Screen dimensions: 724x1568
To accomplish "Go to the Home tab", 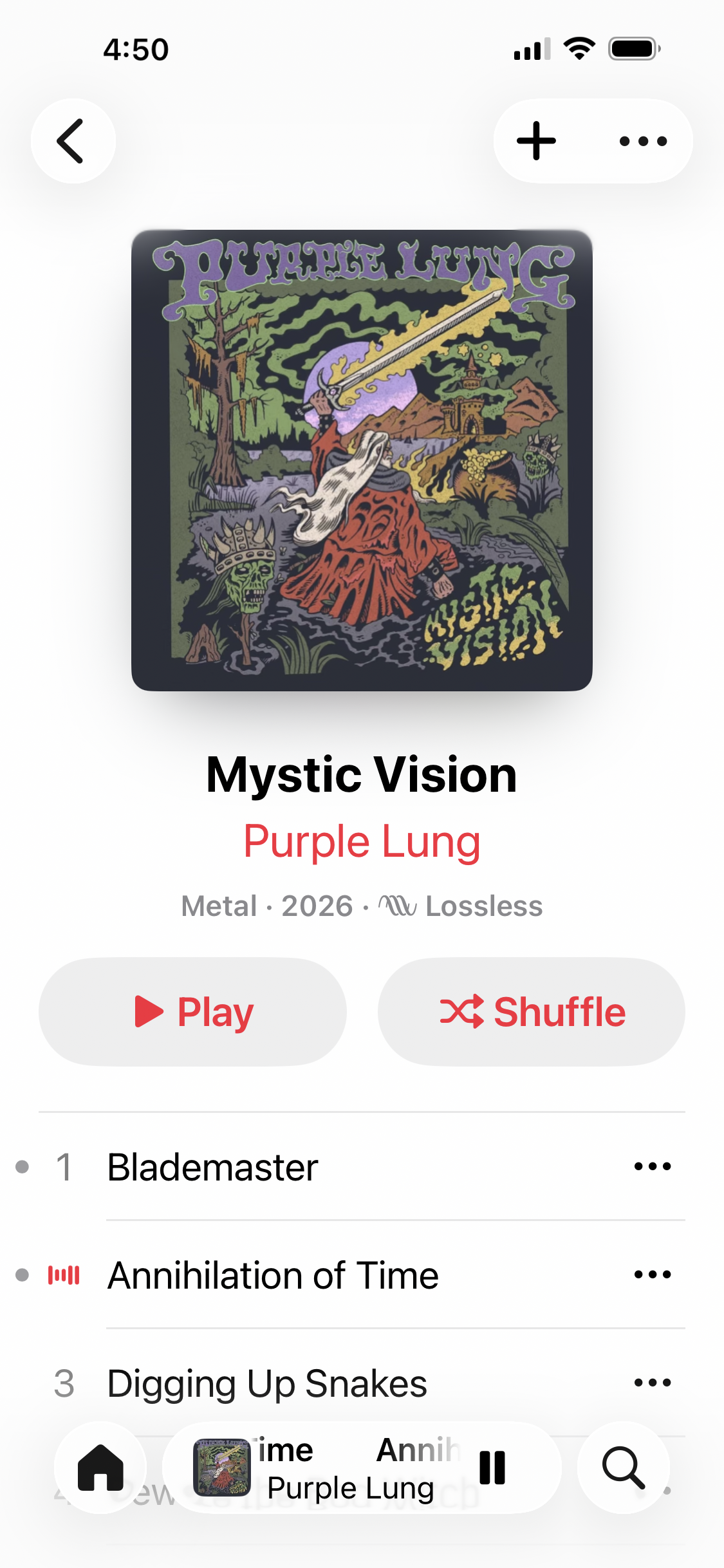I will pyautogui.click(x=100, y=1468).
